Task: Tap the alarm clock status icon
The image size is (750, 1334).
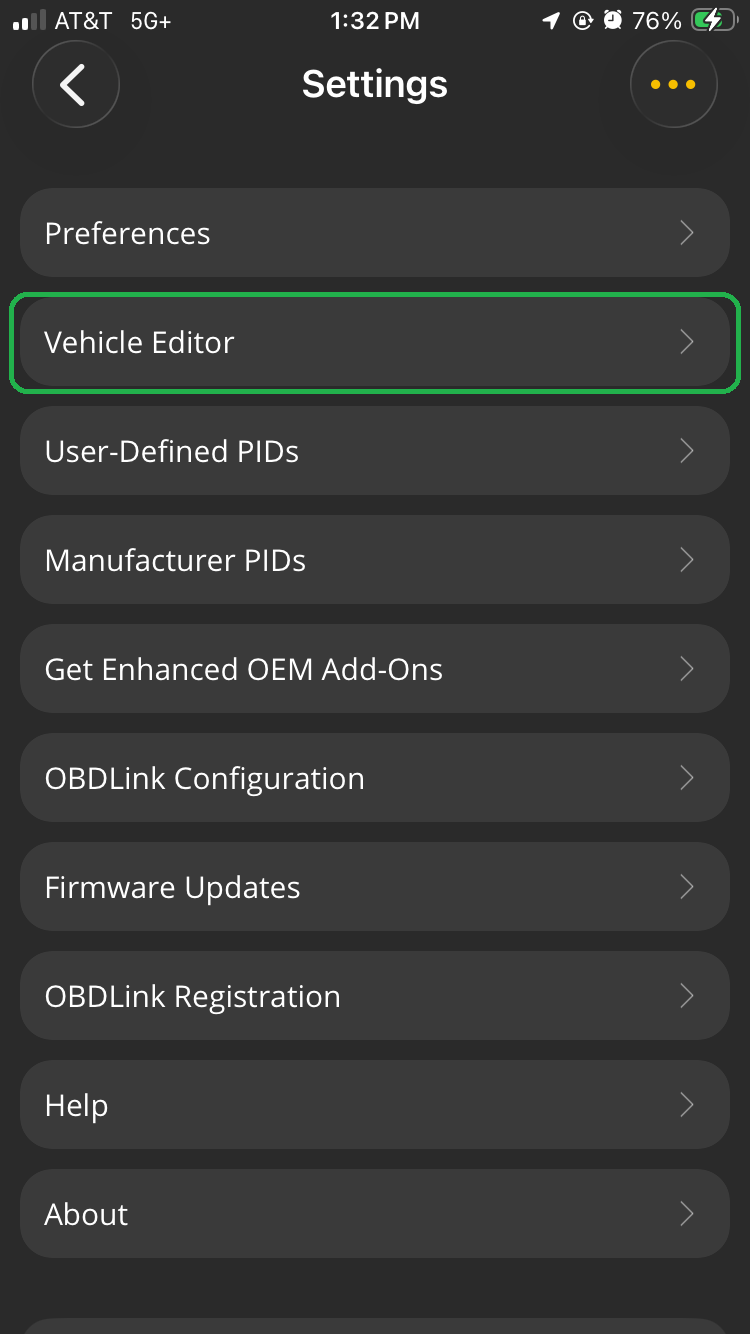Action: (x=615, y=20)
